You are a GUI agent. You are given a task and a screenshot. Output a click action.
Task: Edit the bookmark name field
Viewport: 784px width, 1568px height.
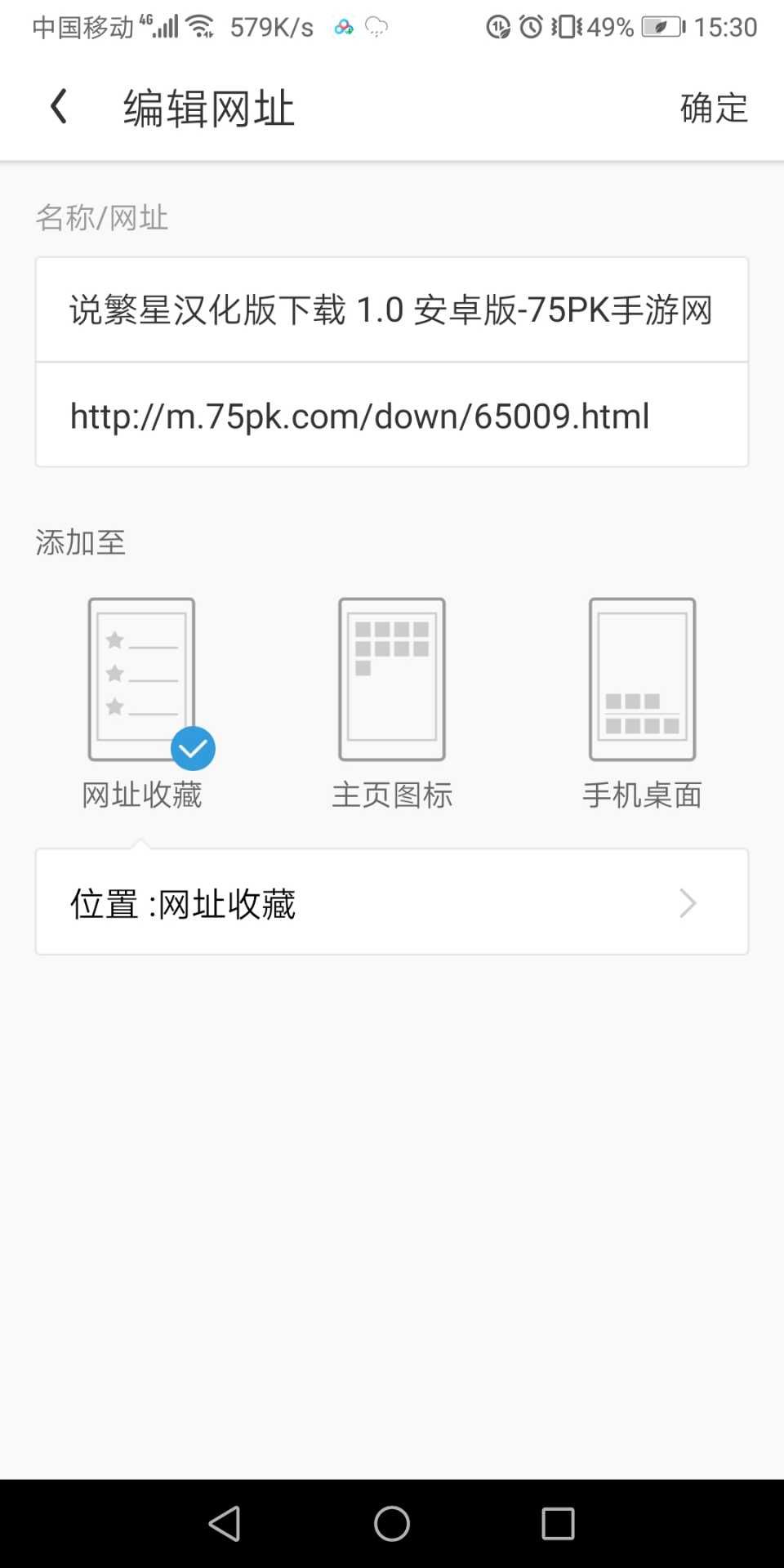point(392,310)
